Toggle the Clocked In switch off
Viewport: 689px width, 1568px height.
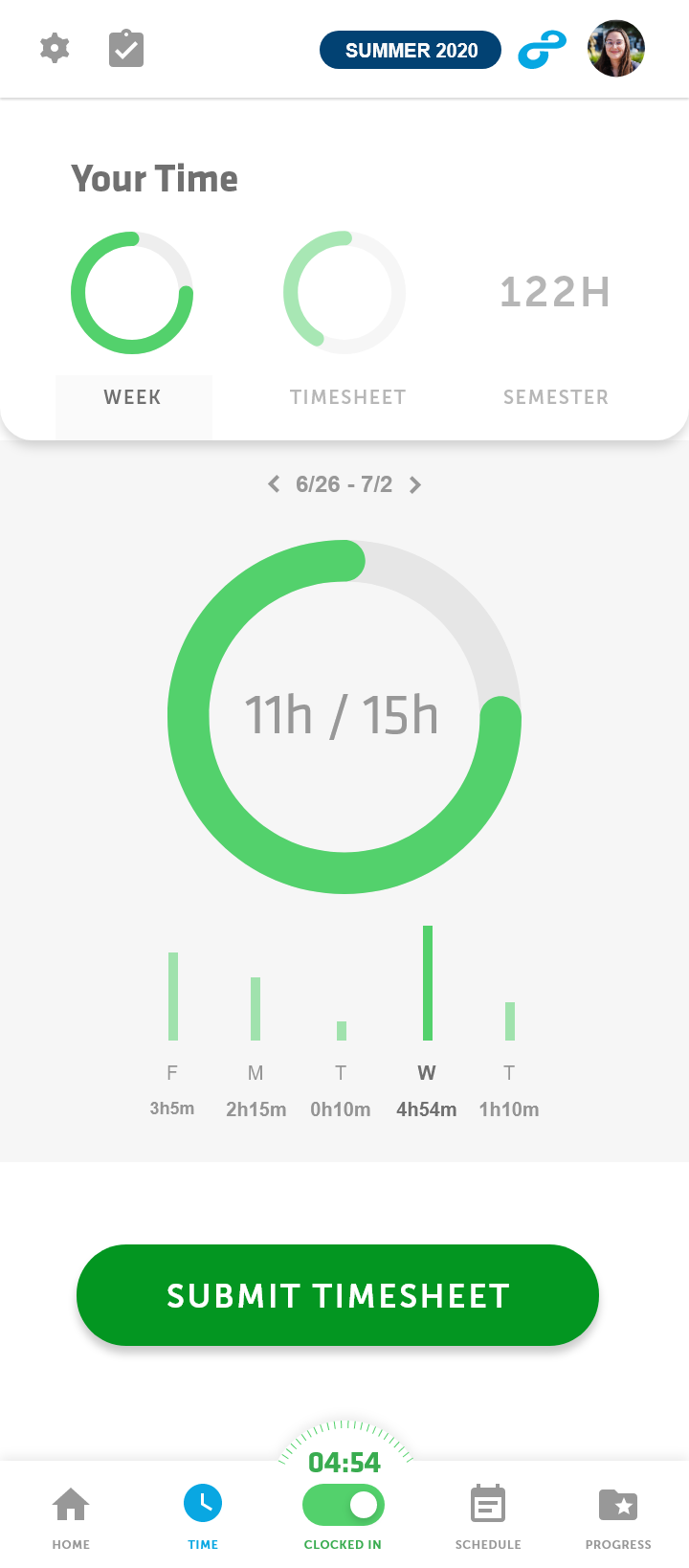tap(344, 1506)
